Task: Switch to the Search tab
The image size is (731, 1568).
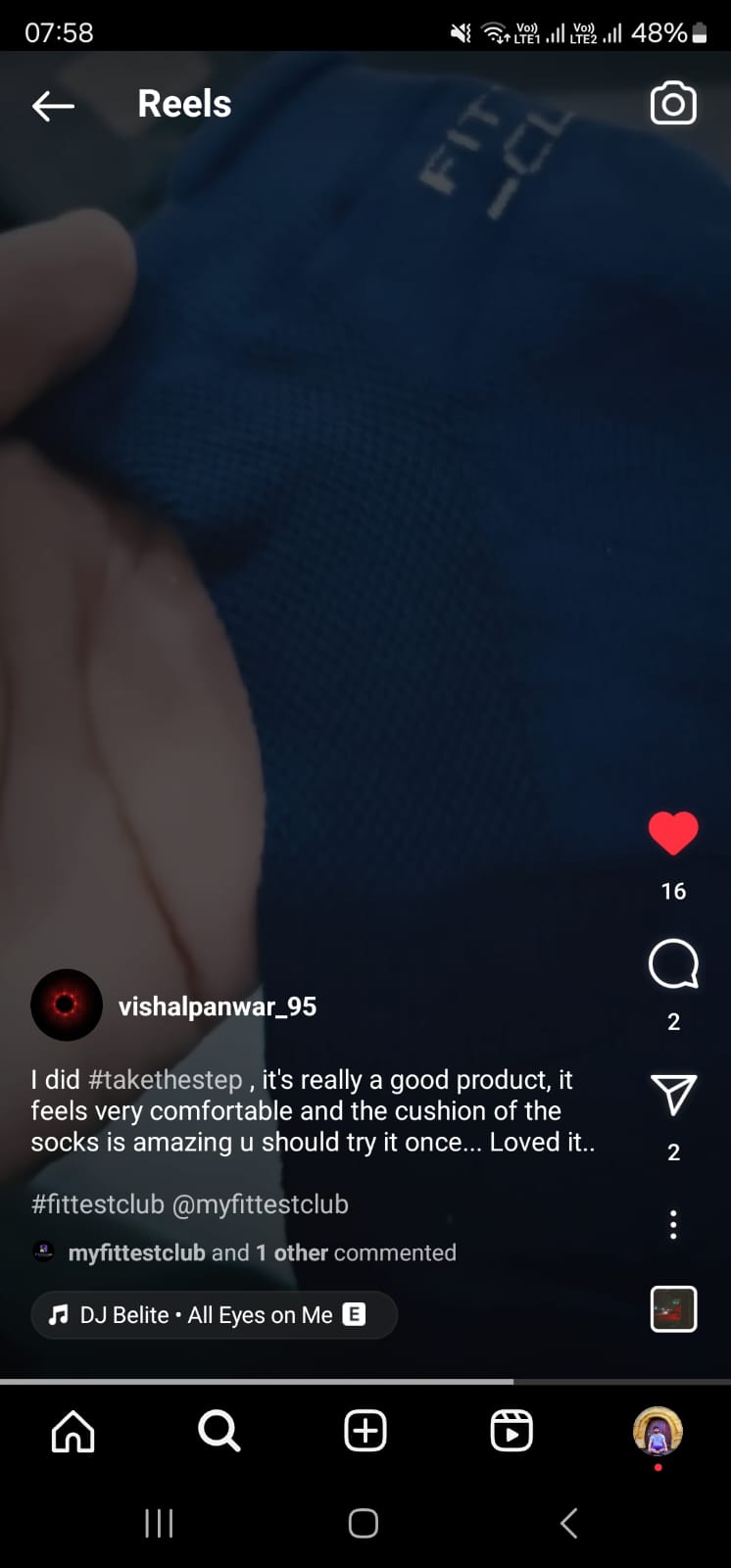Action: (x=219, y=1431)
